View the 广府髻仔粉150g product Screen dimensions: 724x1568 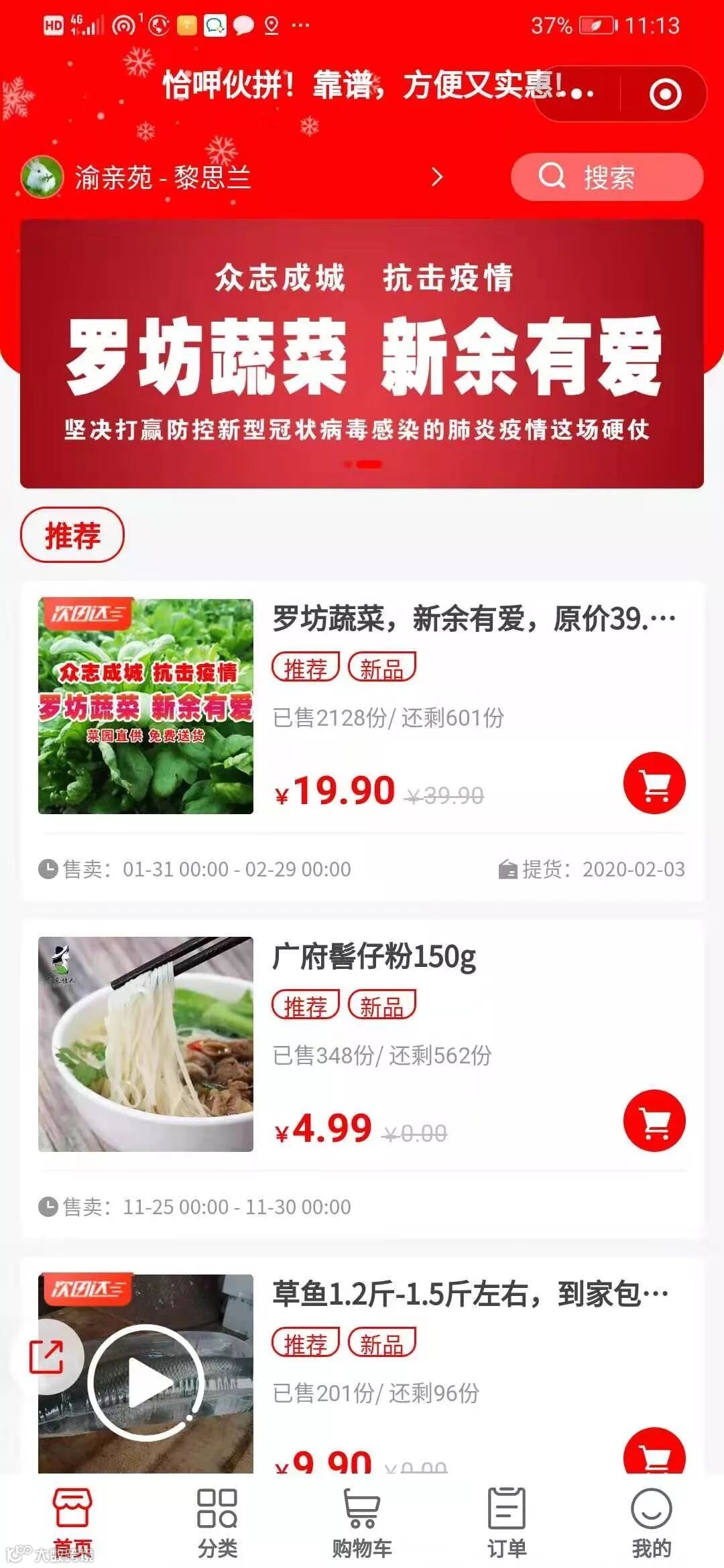click(374, 957)
